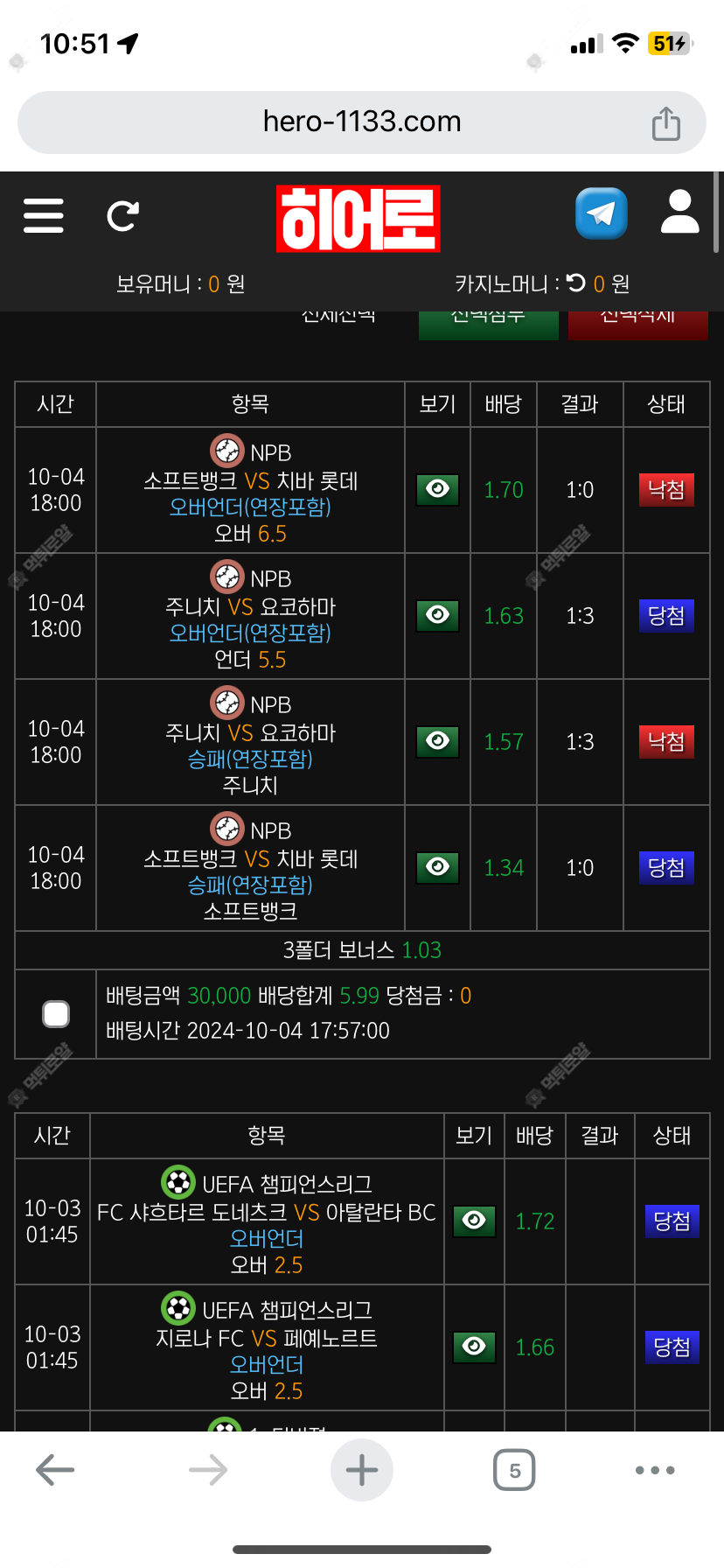Viewport: 724px width, 1568px height.
Task: Share the page from the address bar
Action: tap(665, 123)
